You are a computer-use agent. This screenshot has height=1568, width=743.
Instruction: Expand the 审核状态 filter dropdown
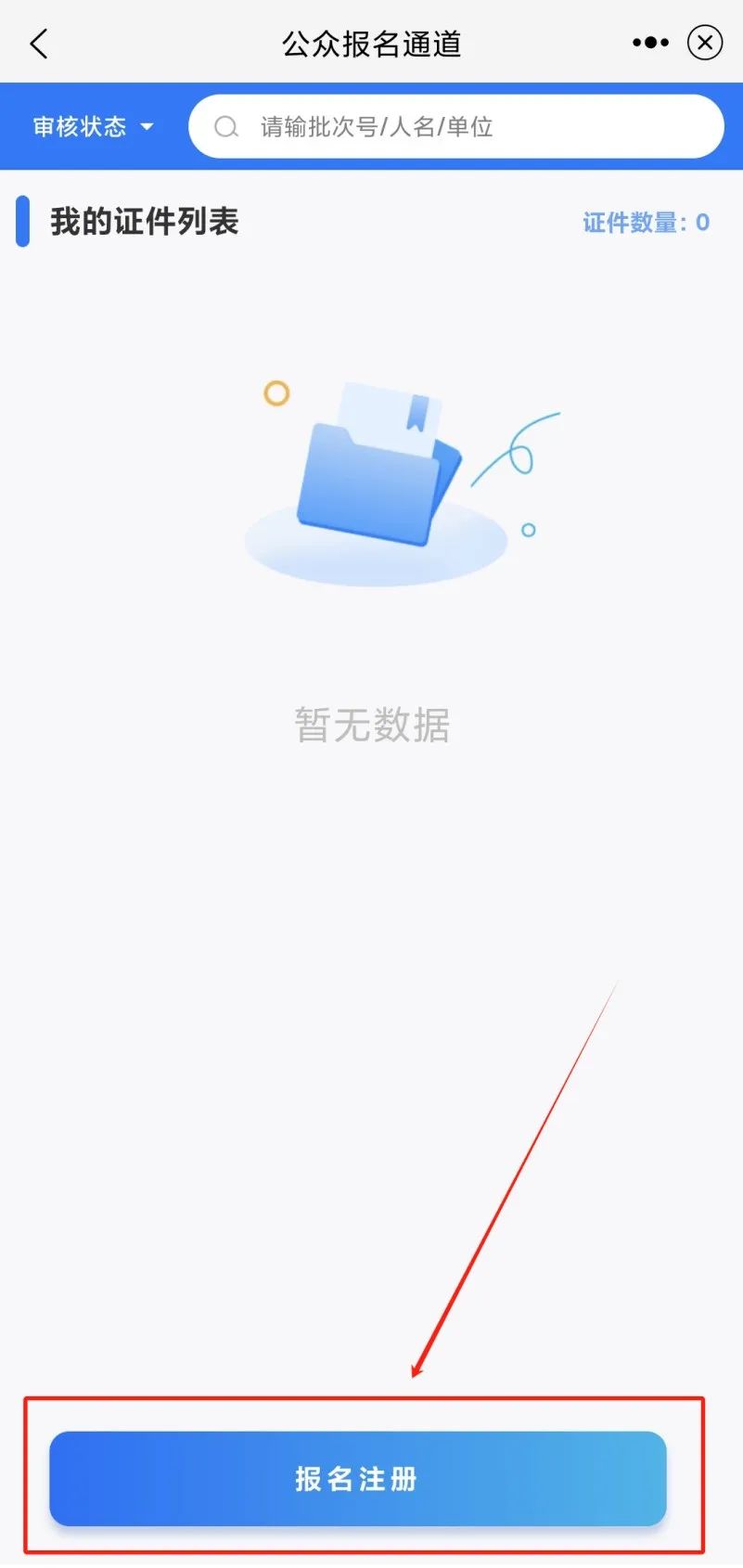click(93, 126)
